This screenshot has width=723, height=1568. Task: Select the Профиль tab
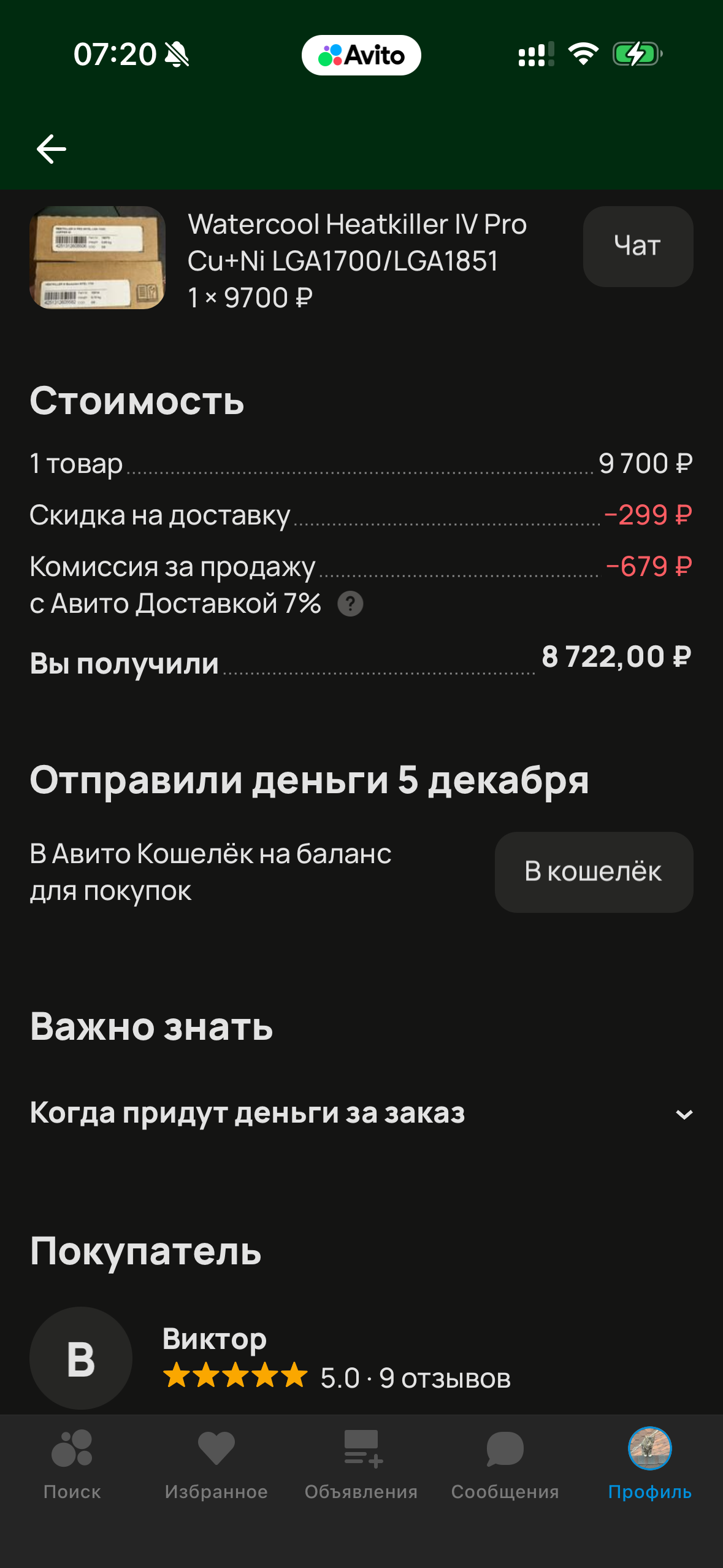coord(649,1464)
